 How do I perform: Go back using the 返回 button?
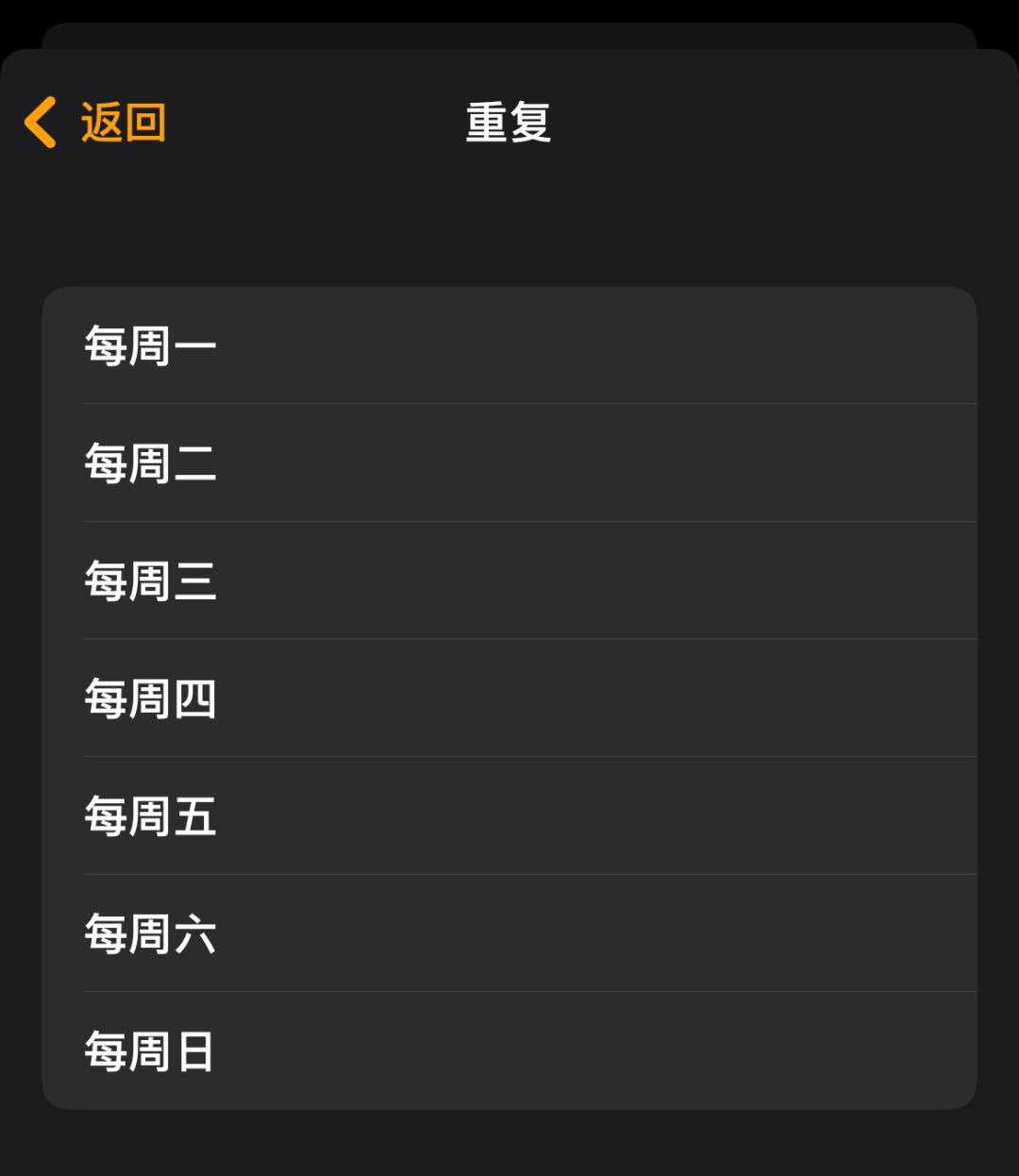(95, 123)
